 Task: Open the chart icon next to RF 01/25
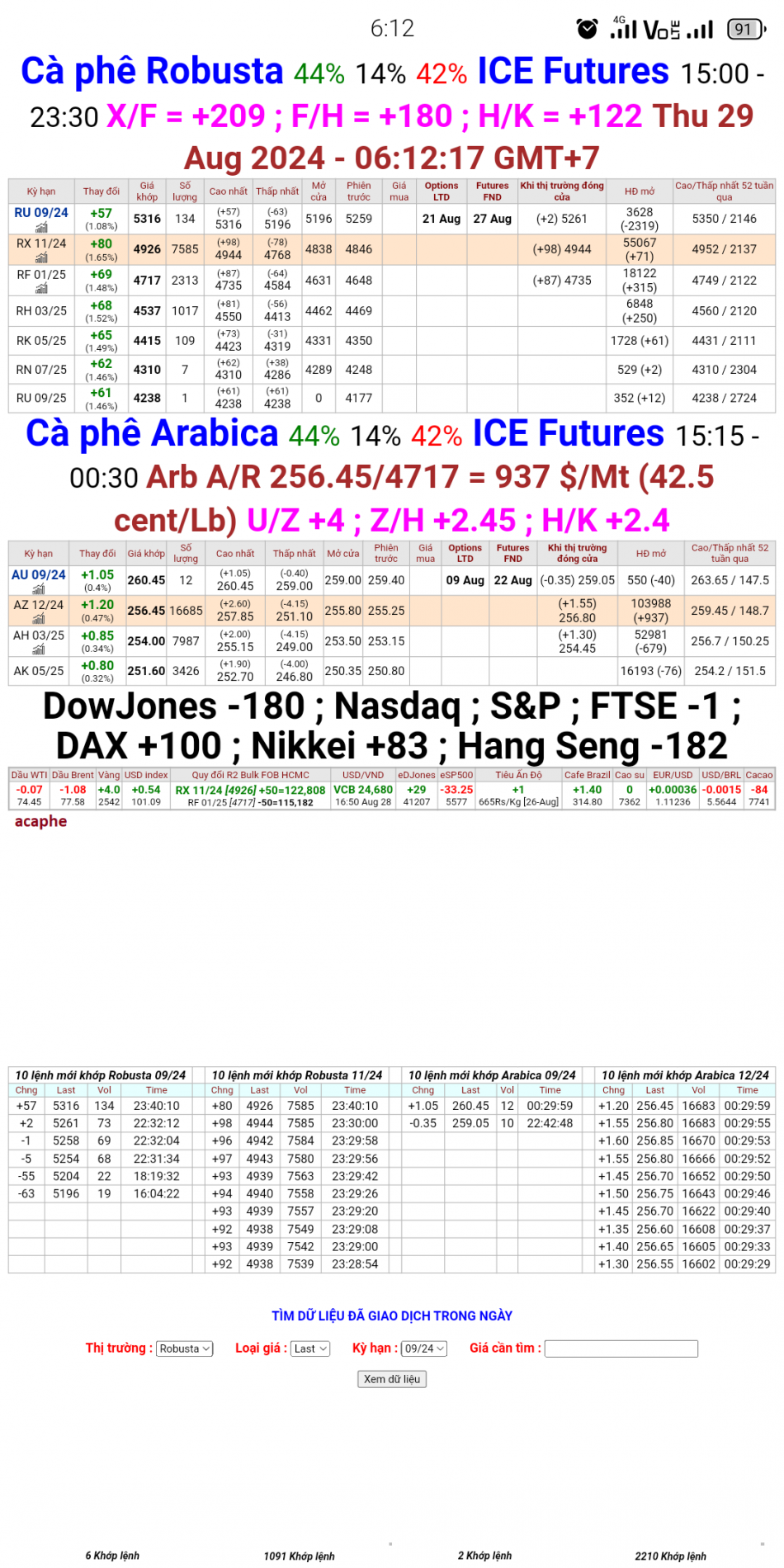pos(40,288)
